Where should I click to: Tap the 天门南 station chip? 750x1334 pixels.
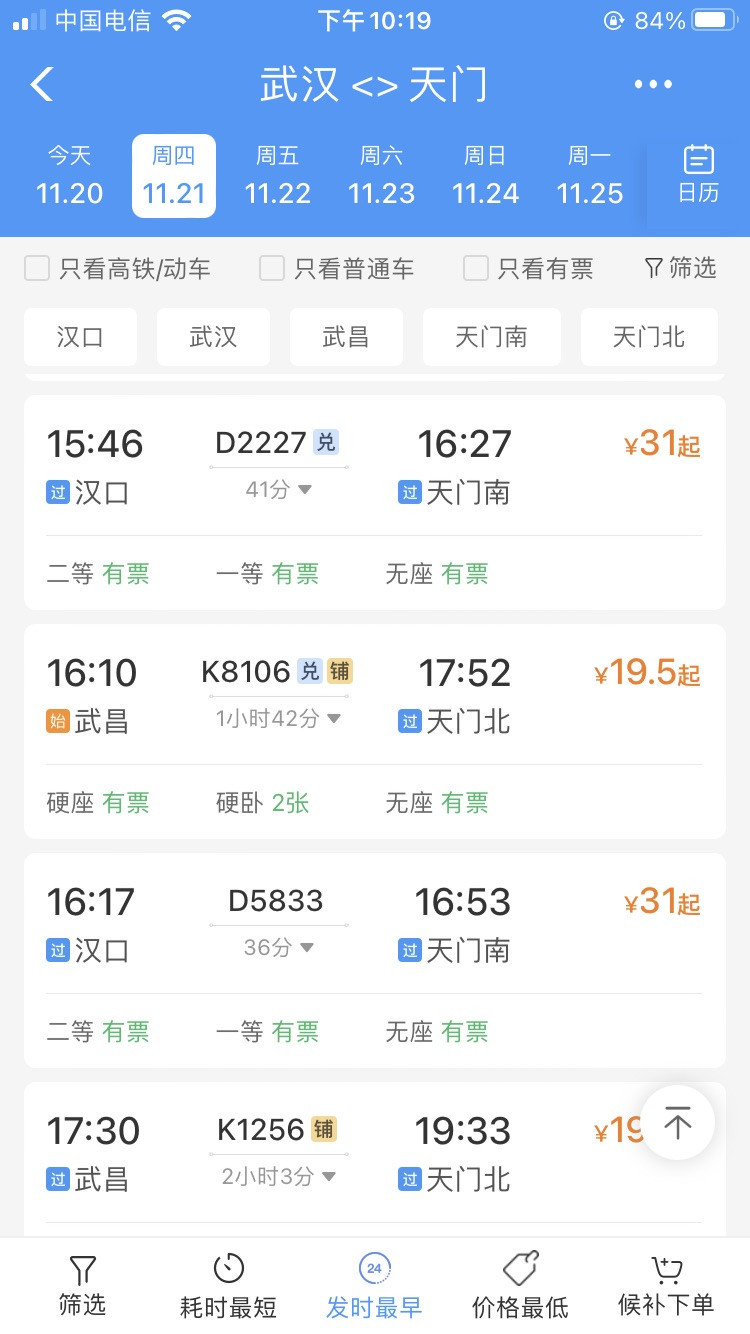click(x=491, y=337)
